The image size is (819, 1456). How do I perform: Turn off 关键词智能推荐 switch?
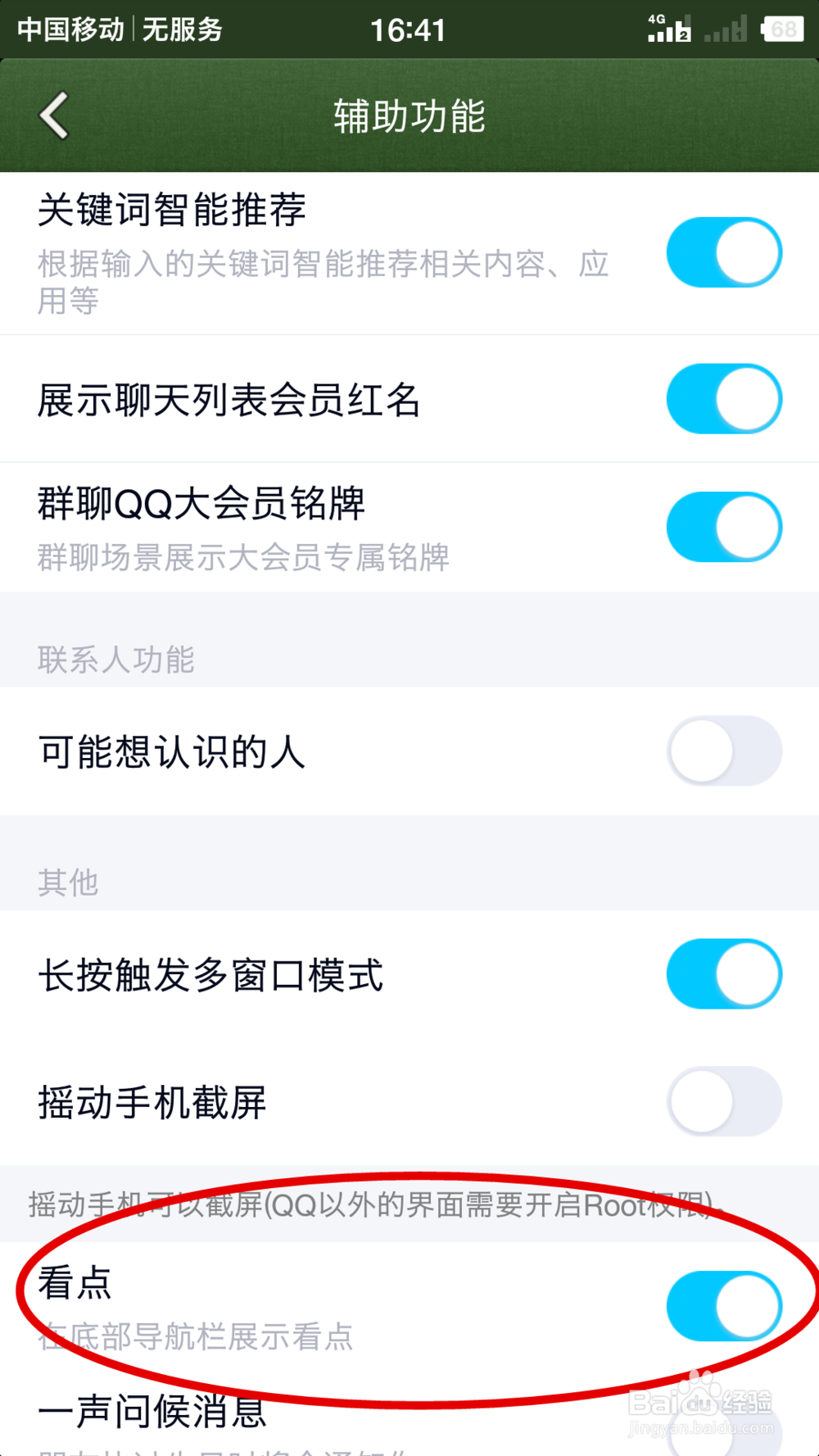coord(724,252)
